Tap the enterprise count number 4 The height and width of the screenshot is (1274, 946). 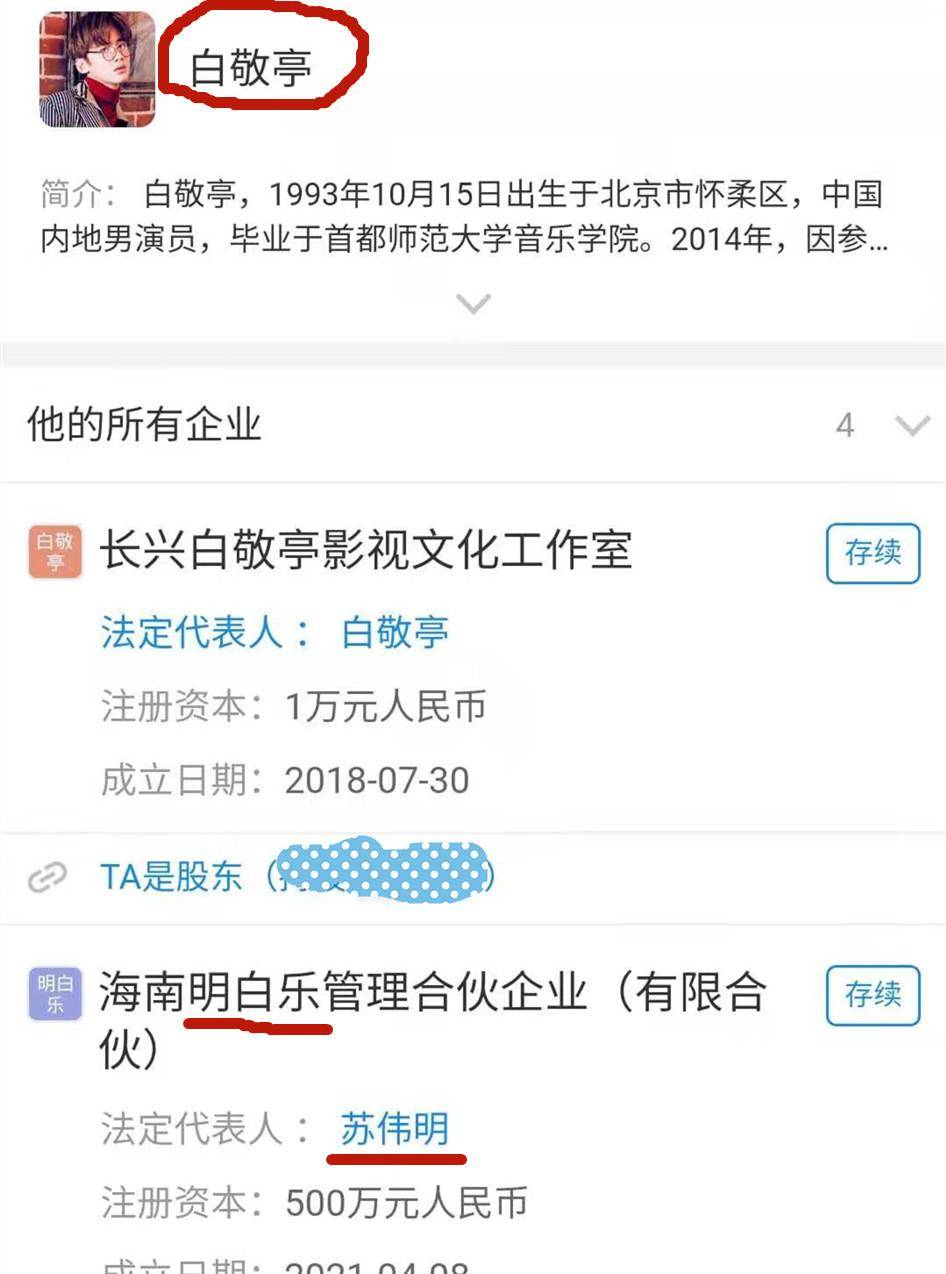[x=846, y=423]
